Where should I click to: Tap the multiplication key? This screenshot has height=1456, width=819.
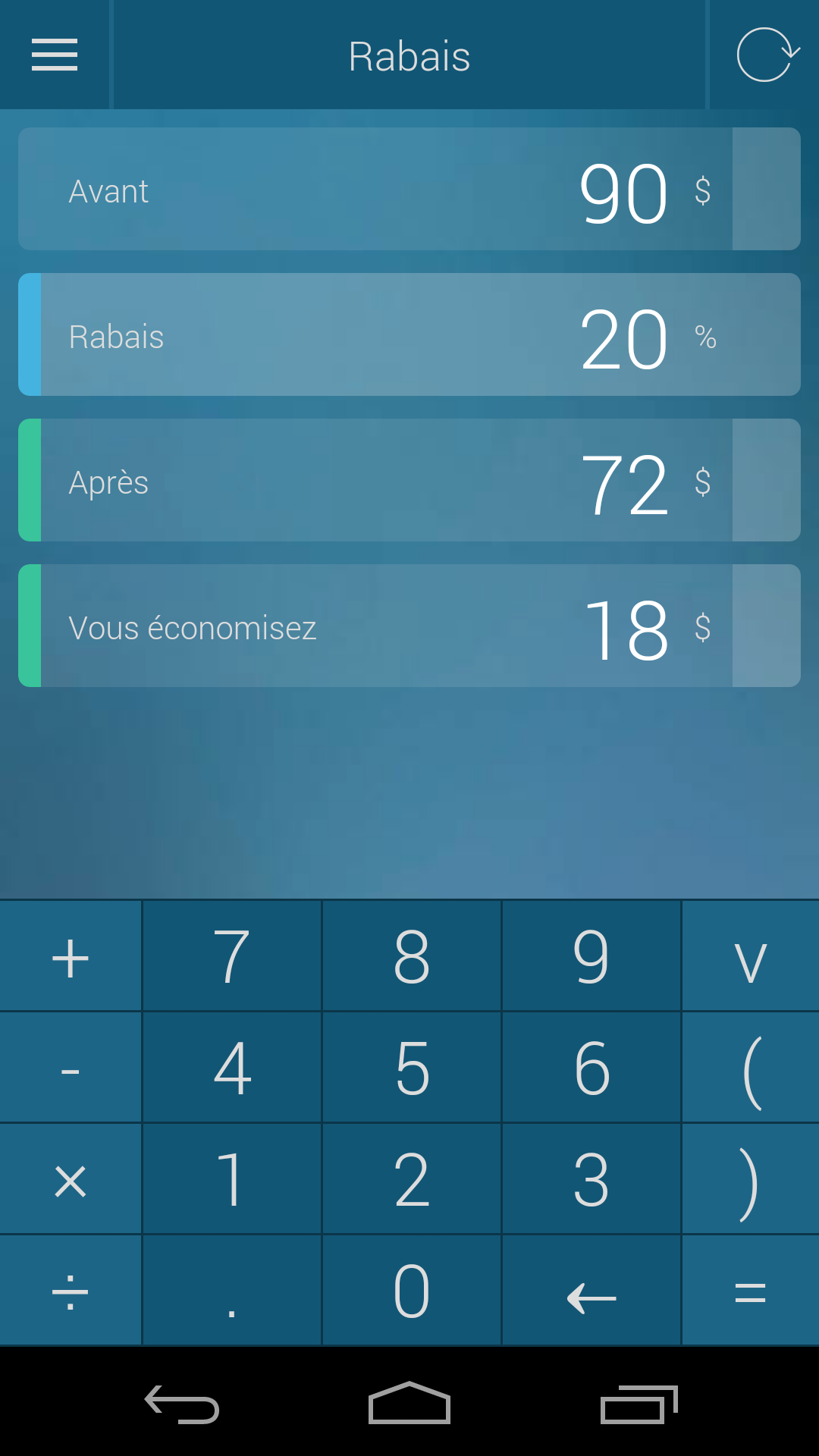click(x=71, y=1179)
